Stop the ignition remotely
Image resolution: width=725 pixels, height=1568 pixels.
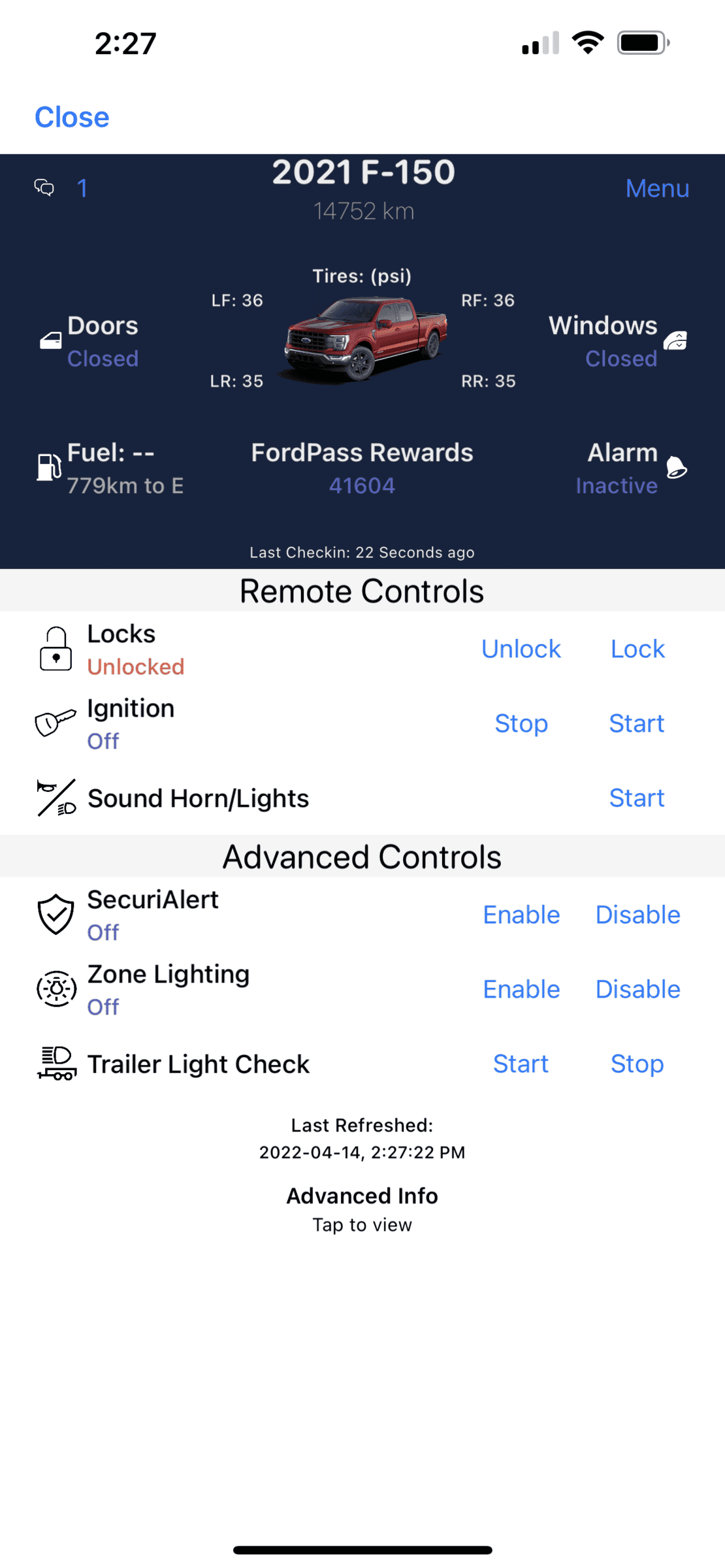coord(521,724)
